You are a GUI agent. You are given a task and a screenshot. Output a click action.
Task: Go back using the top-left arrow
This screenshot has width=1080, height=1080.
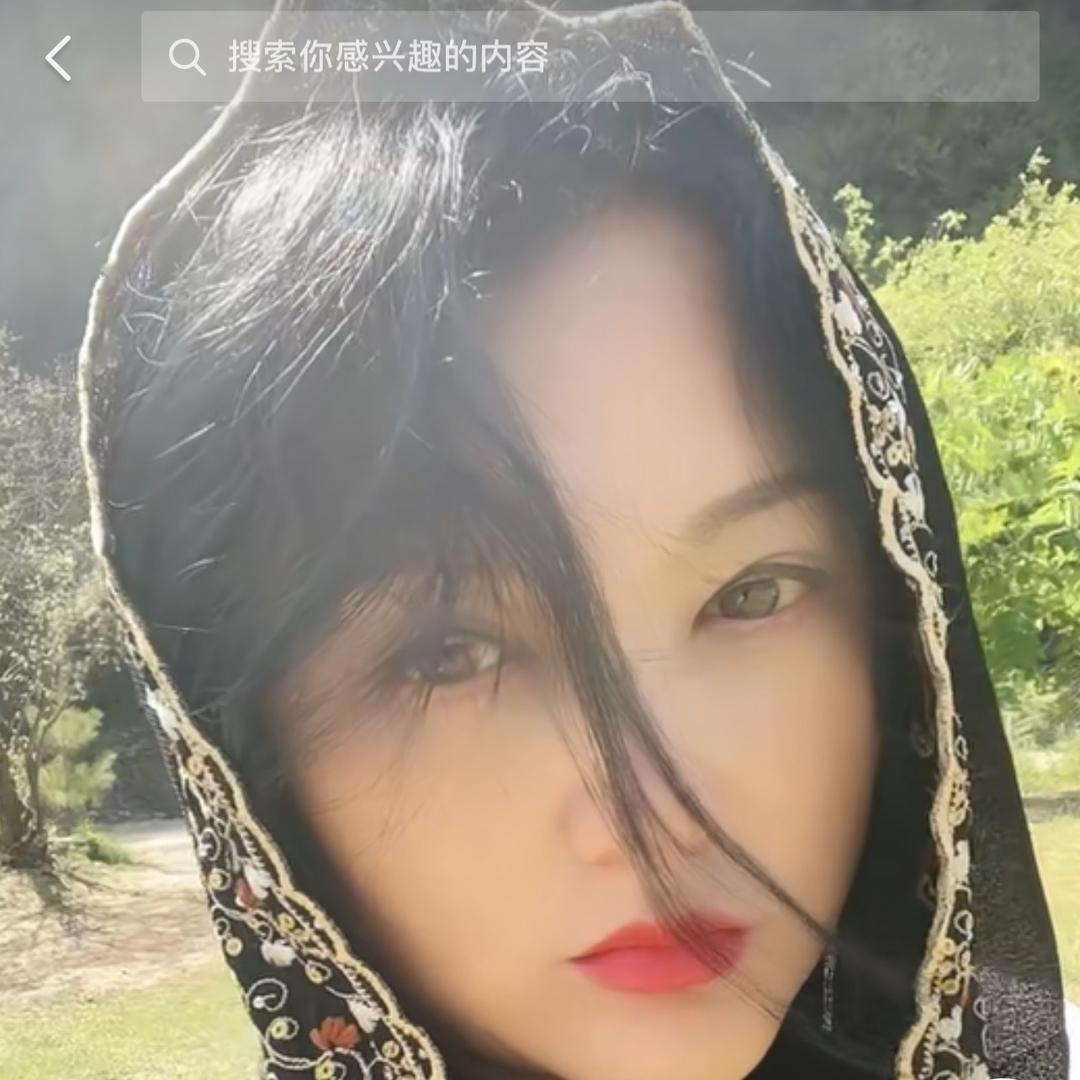click(x=59, y=58)
